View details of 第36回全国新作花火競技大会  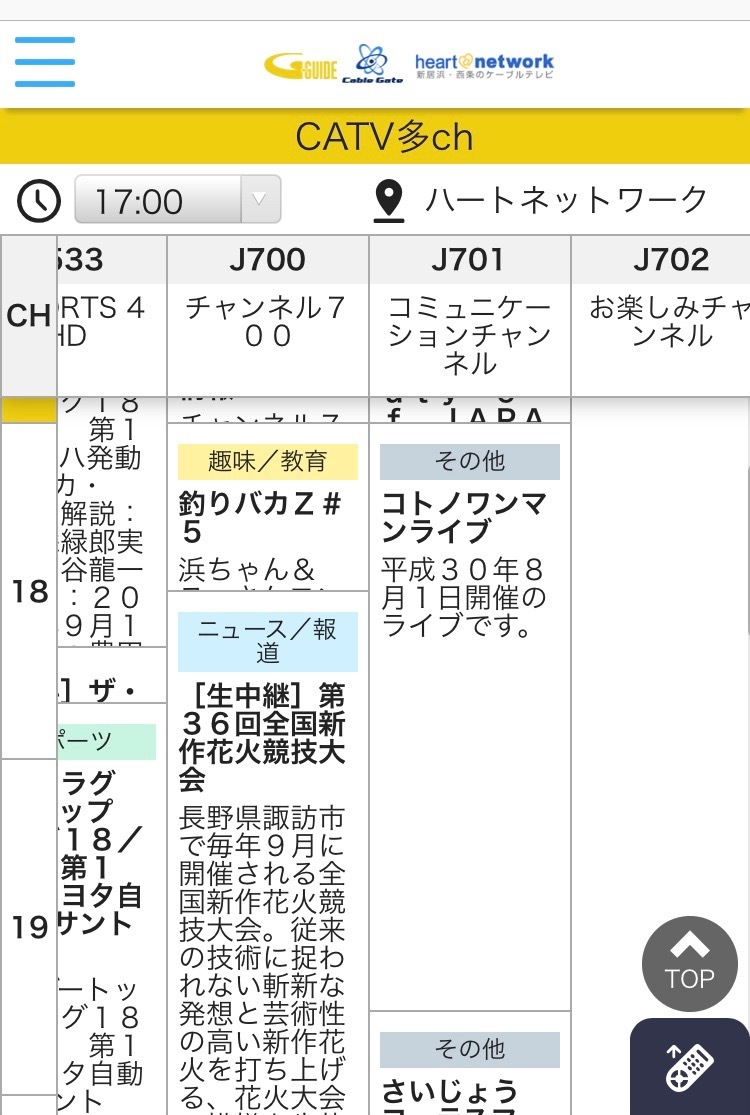(x=262, y=736)
